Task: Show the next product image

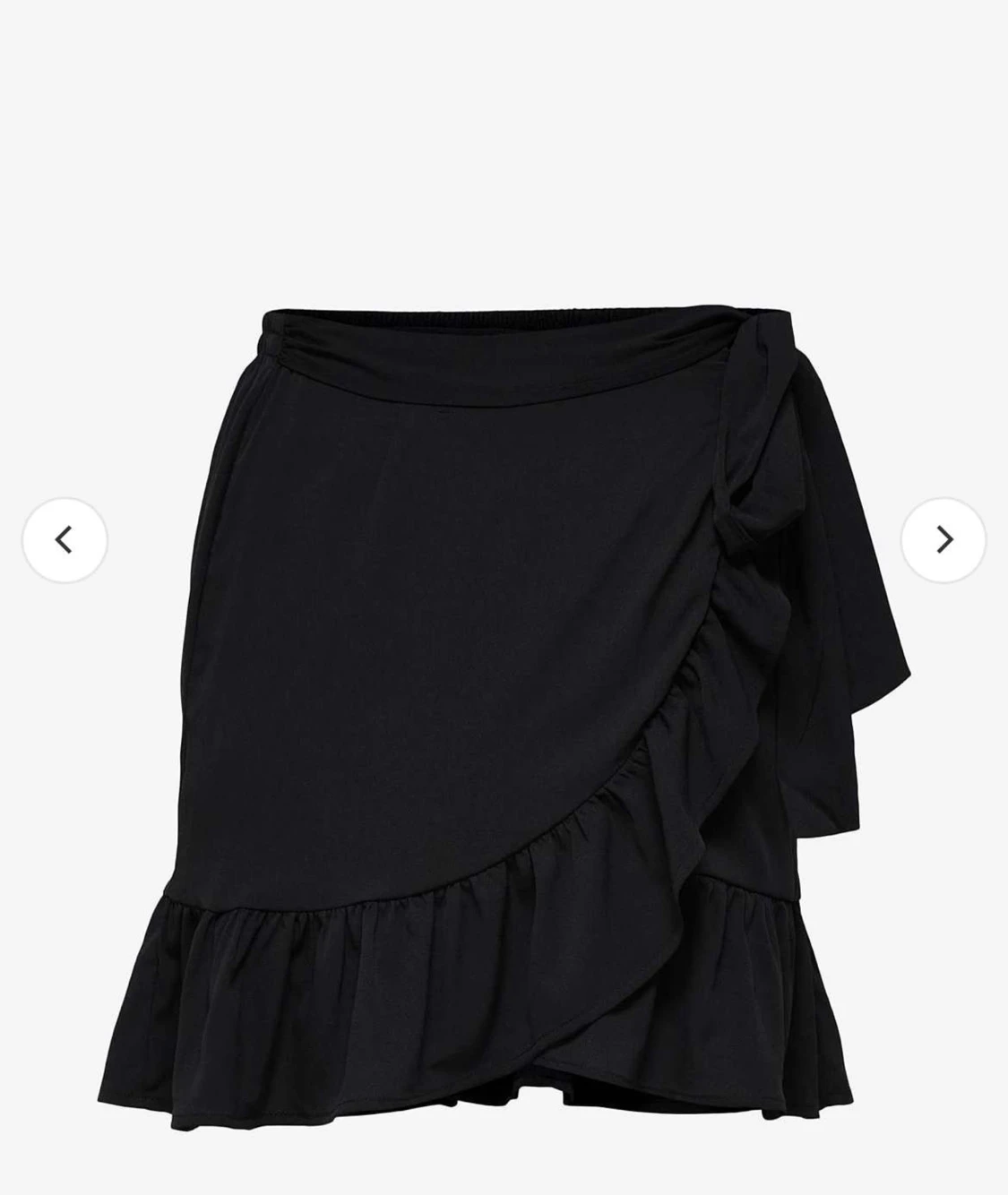Action: pyautogui.click(x=943, y=540)
